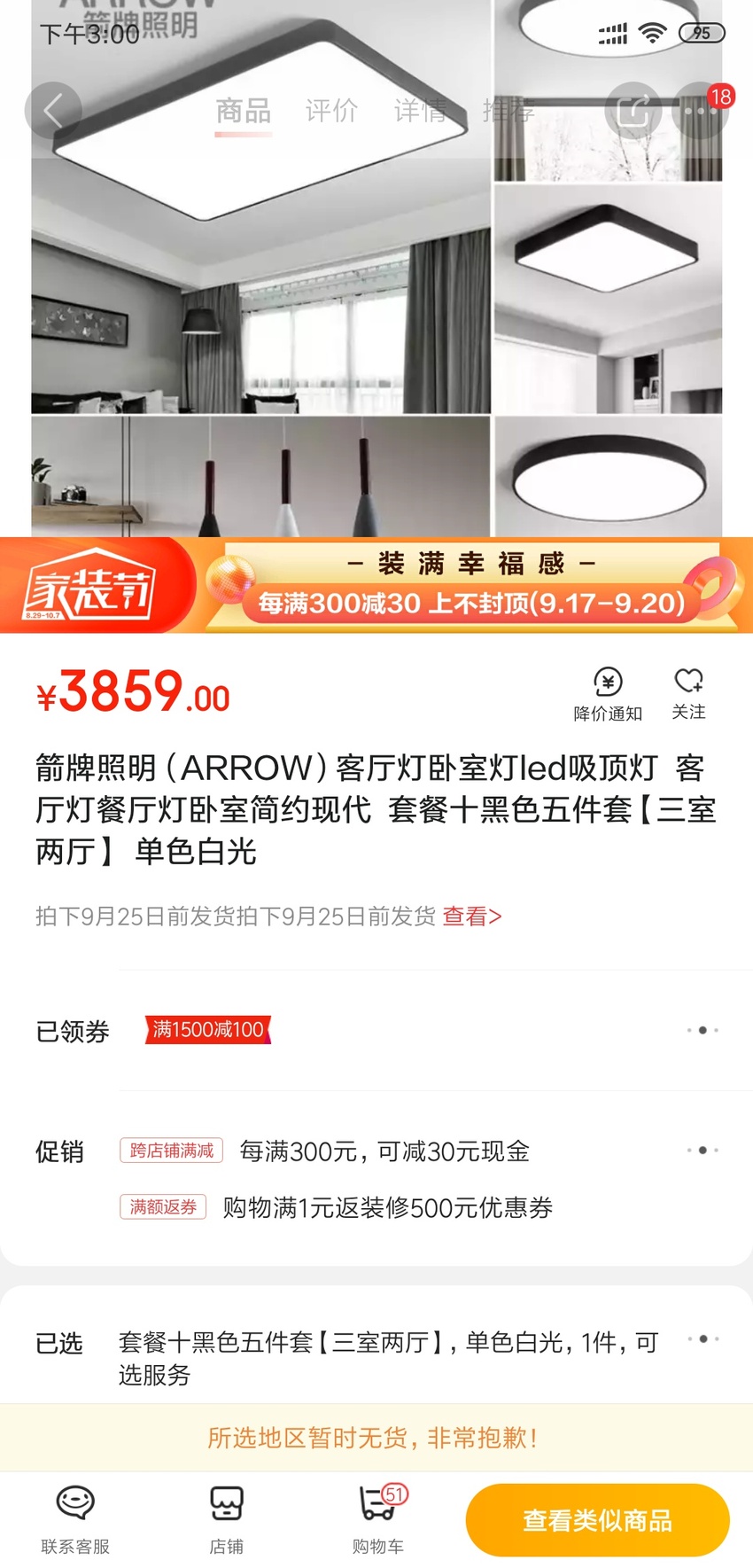The height and width of the screenshot is (1568, 753).
Task: Select the 商品 tab
Action: pos(244,112)
